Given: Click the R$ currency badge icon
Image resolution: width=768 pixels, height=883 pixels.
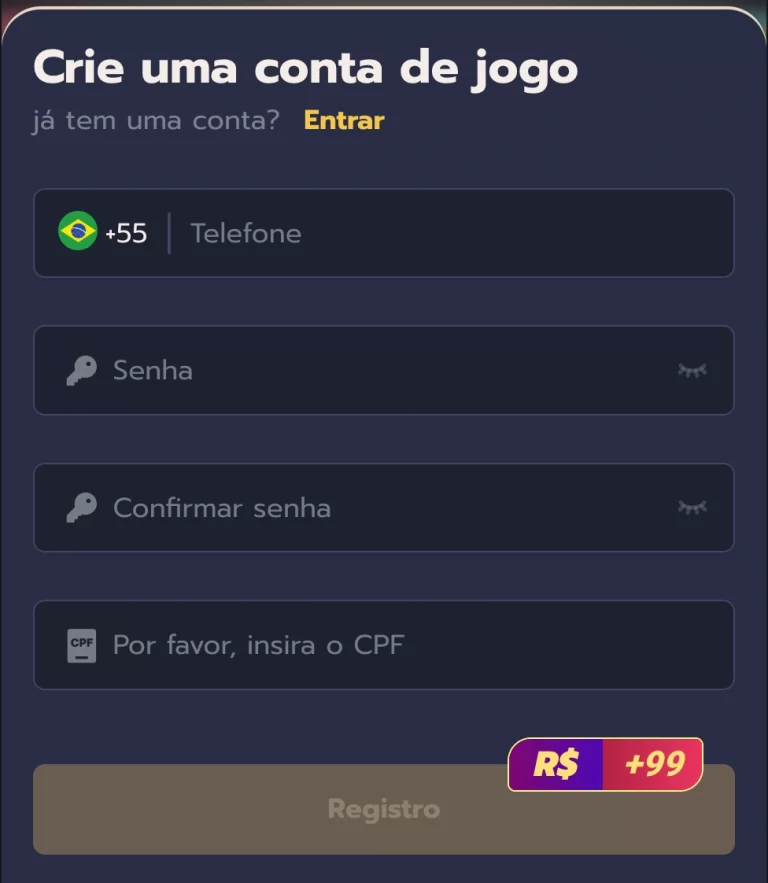Looking at the screenshot, I should click(x=558, y=763).
